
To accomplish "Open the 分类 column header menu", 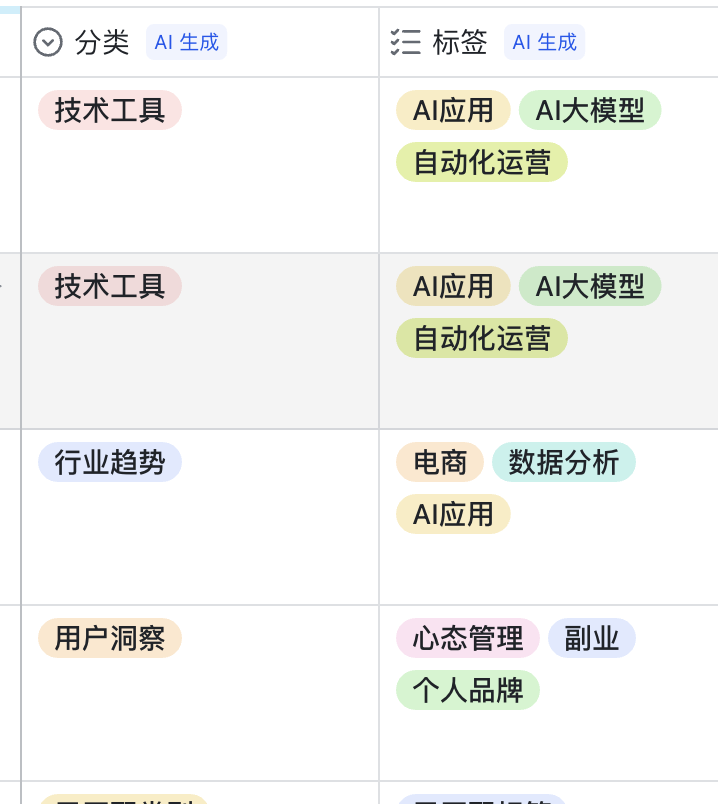I will point(102,42).
